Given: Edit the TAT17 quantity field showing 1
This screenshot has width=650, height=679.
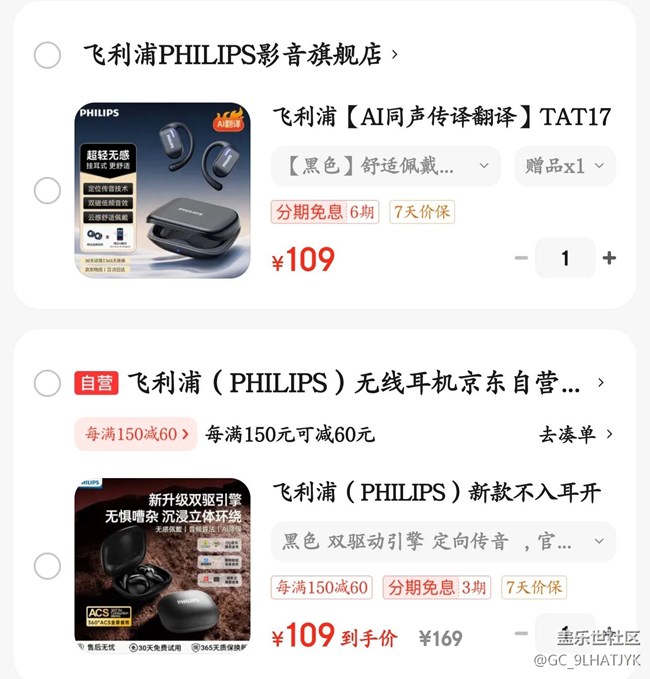Looking at the screenshot, I should (x=565, y=258).
